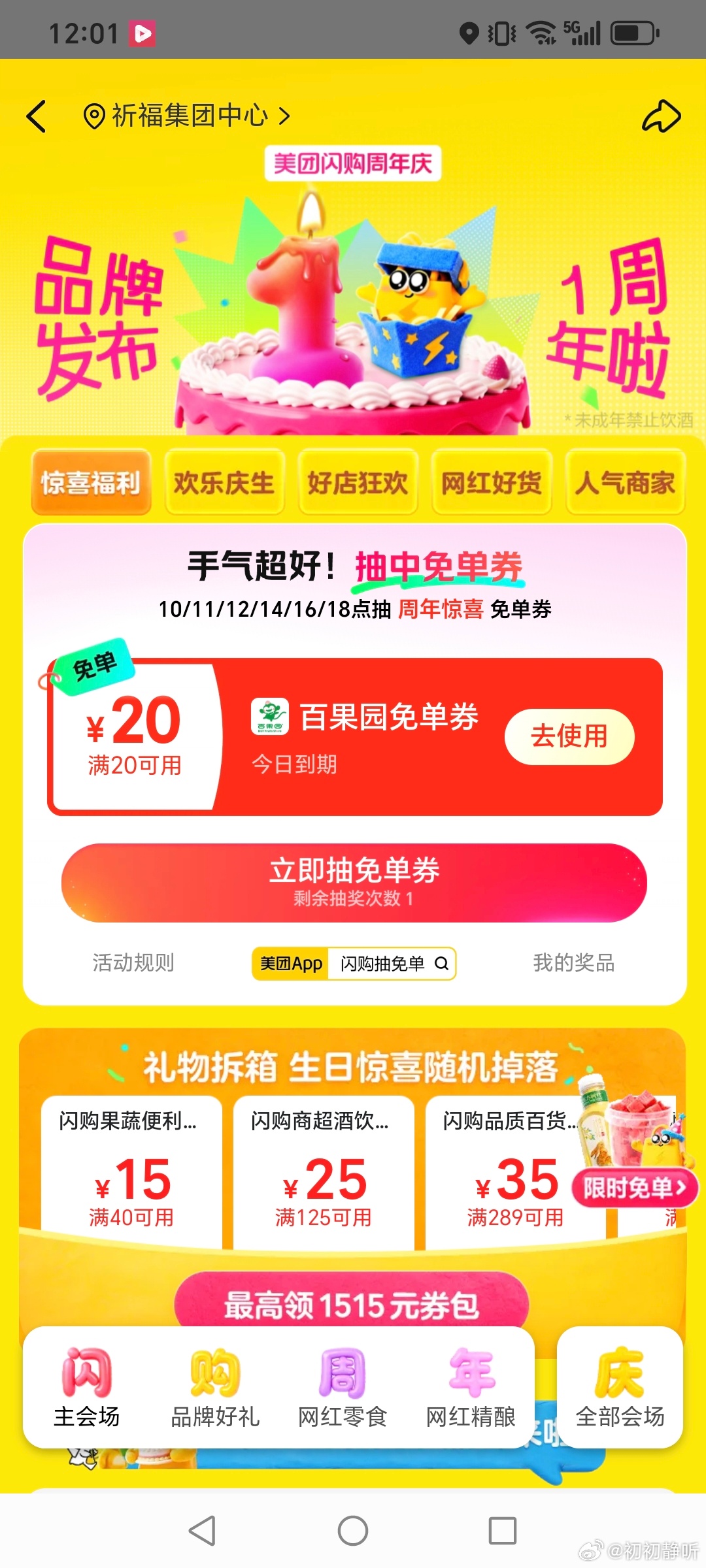Open the 网红好货 tab
Screen dimensions: 706x1568
click(x=492, y=483)
